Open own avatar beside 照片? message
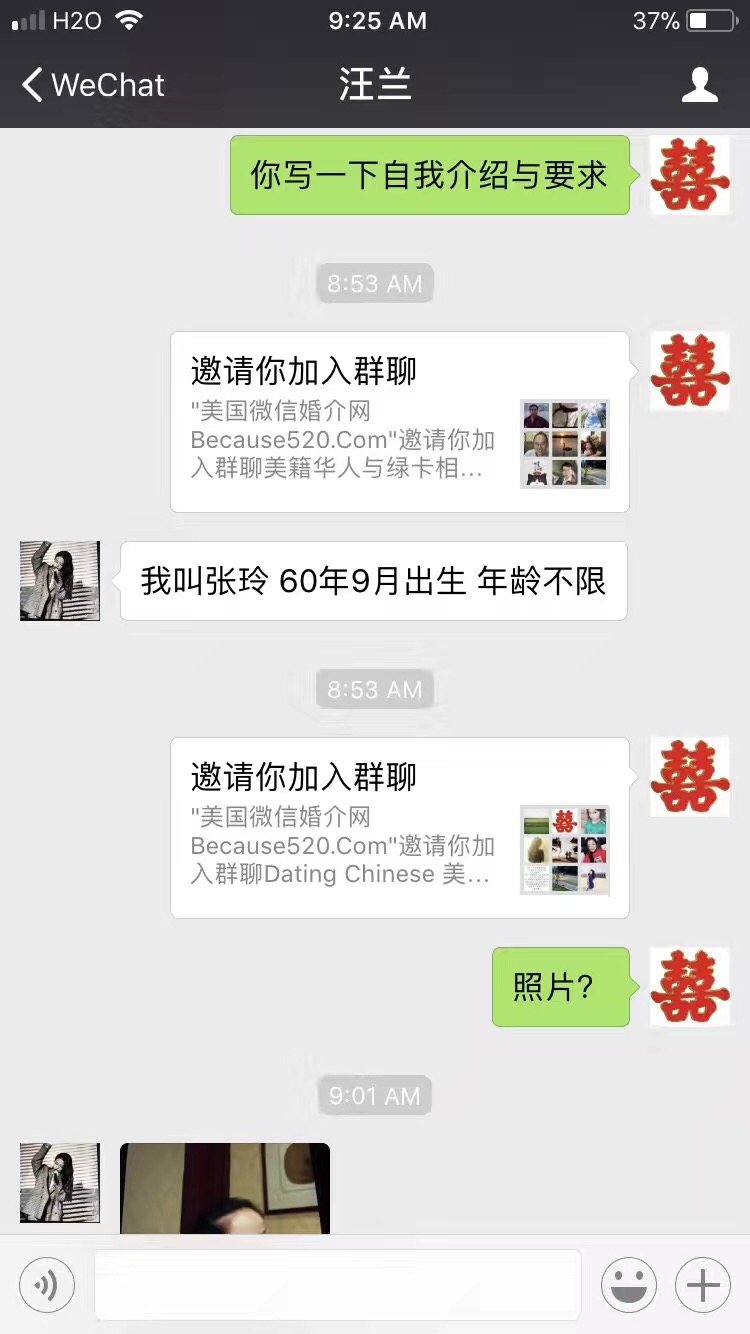The image size is (750, 1334). tap(690, 987)
